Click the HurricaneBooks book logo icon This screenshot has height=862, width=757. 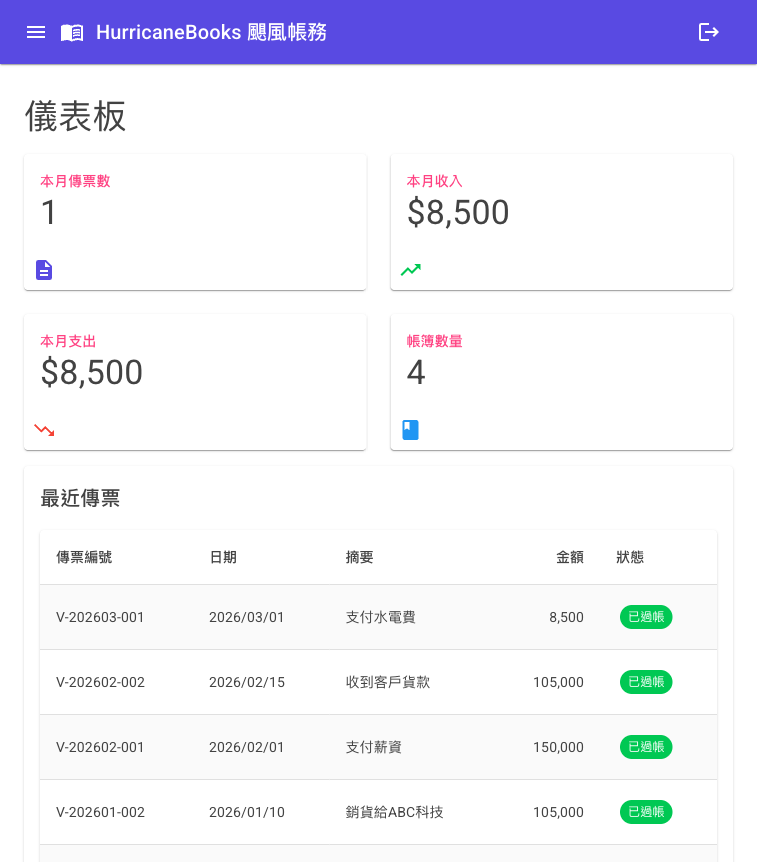71,31
